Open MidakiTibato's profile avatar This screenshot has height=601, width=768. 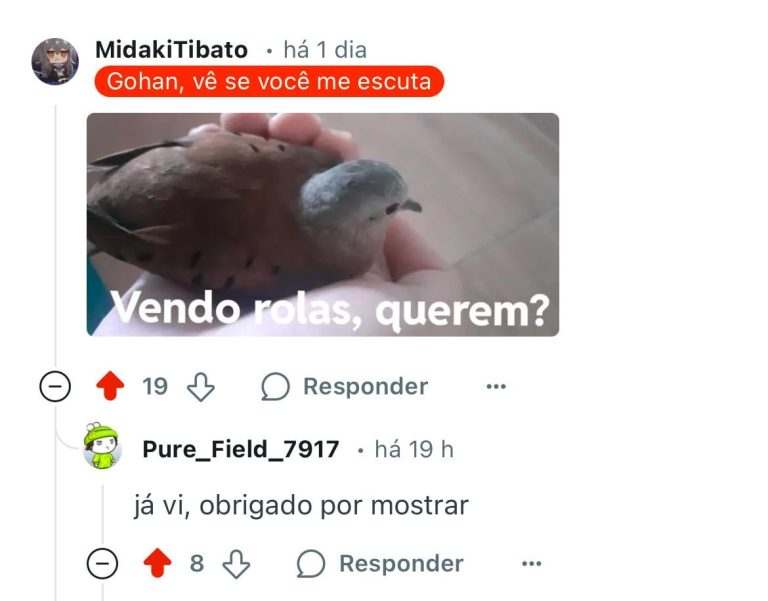coord(55,62)
